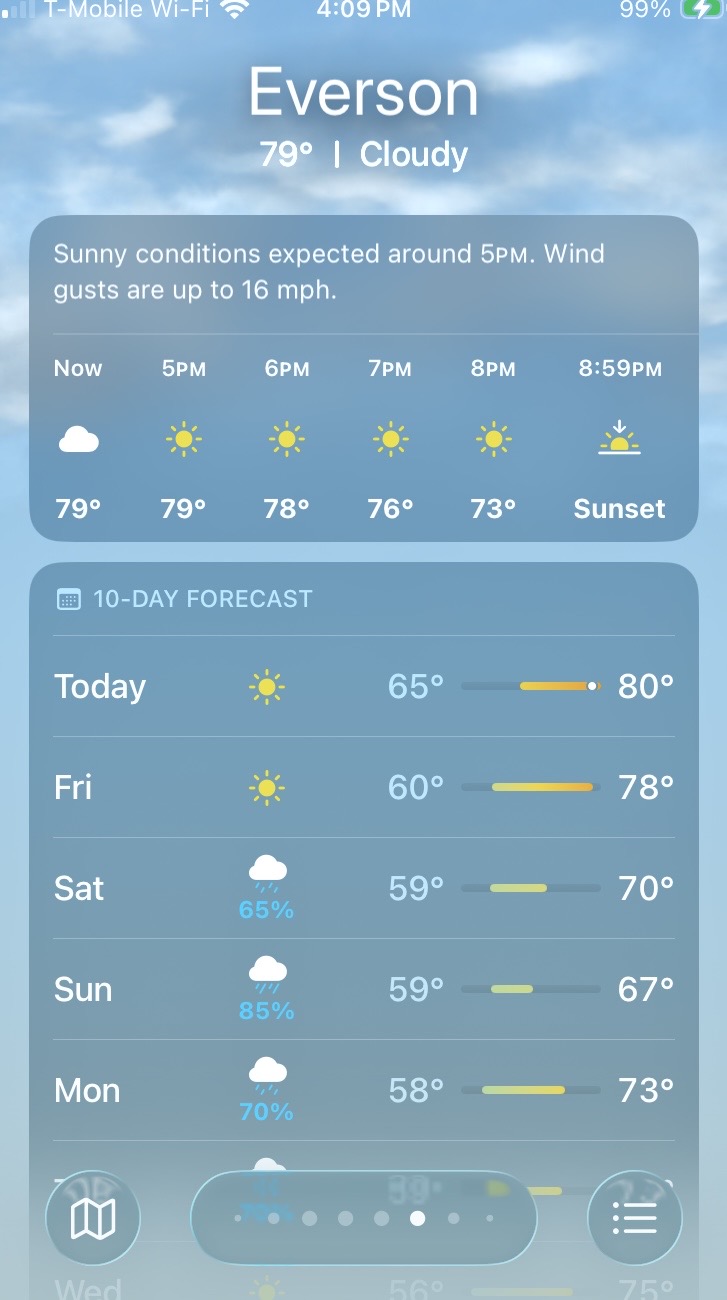Open the saved locations list

point(634,1218)
